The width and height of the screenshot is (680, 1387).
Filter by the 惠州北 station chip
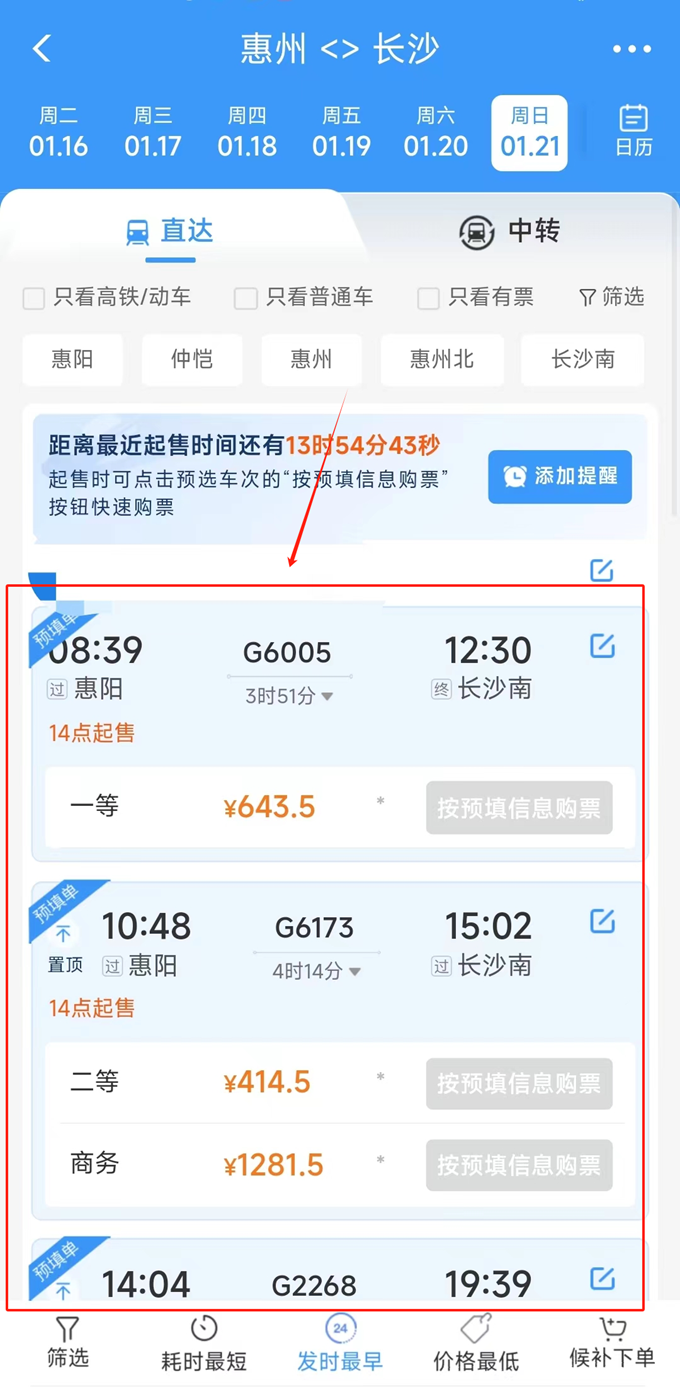pyautogui.click(x=442, y=360)
